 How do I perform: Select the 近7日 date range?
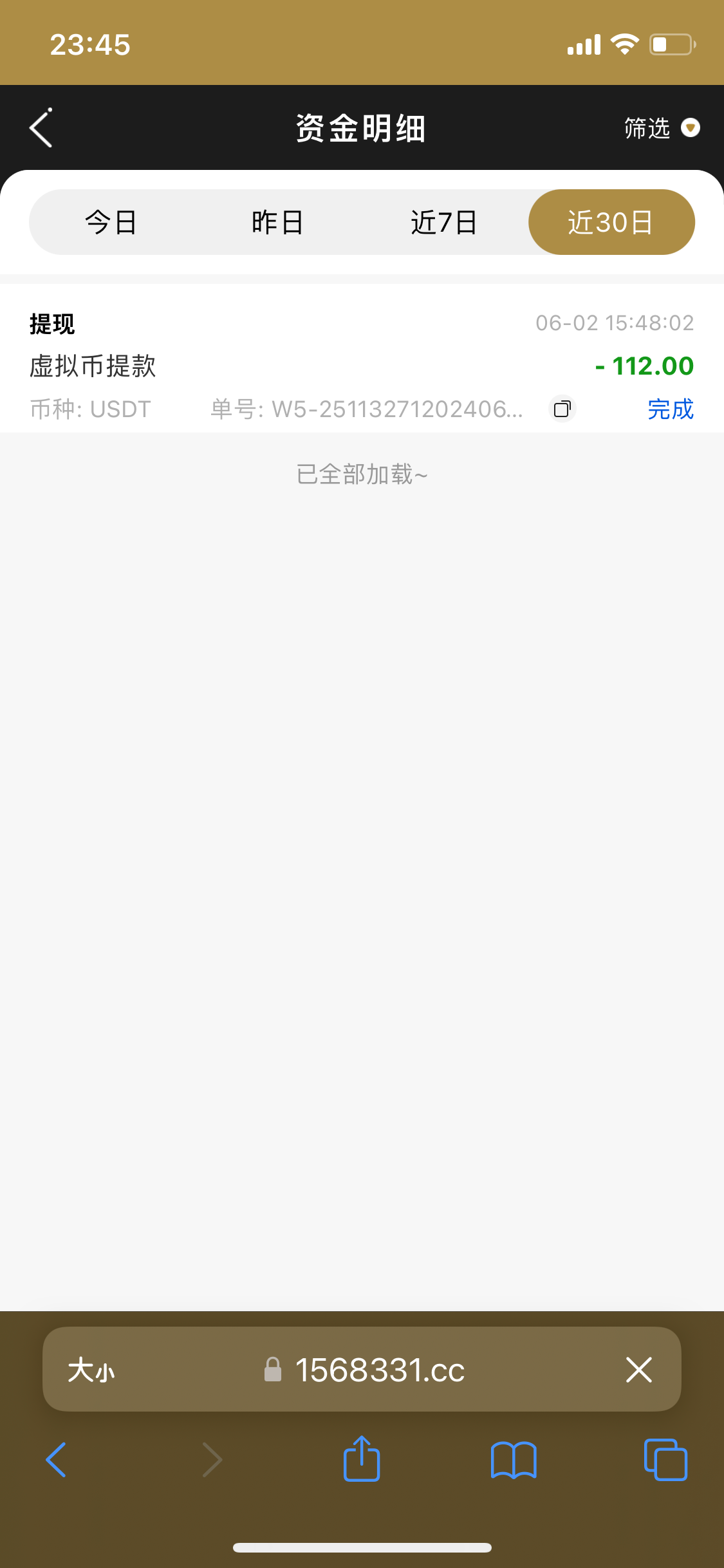444,221
